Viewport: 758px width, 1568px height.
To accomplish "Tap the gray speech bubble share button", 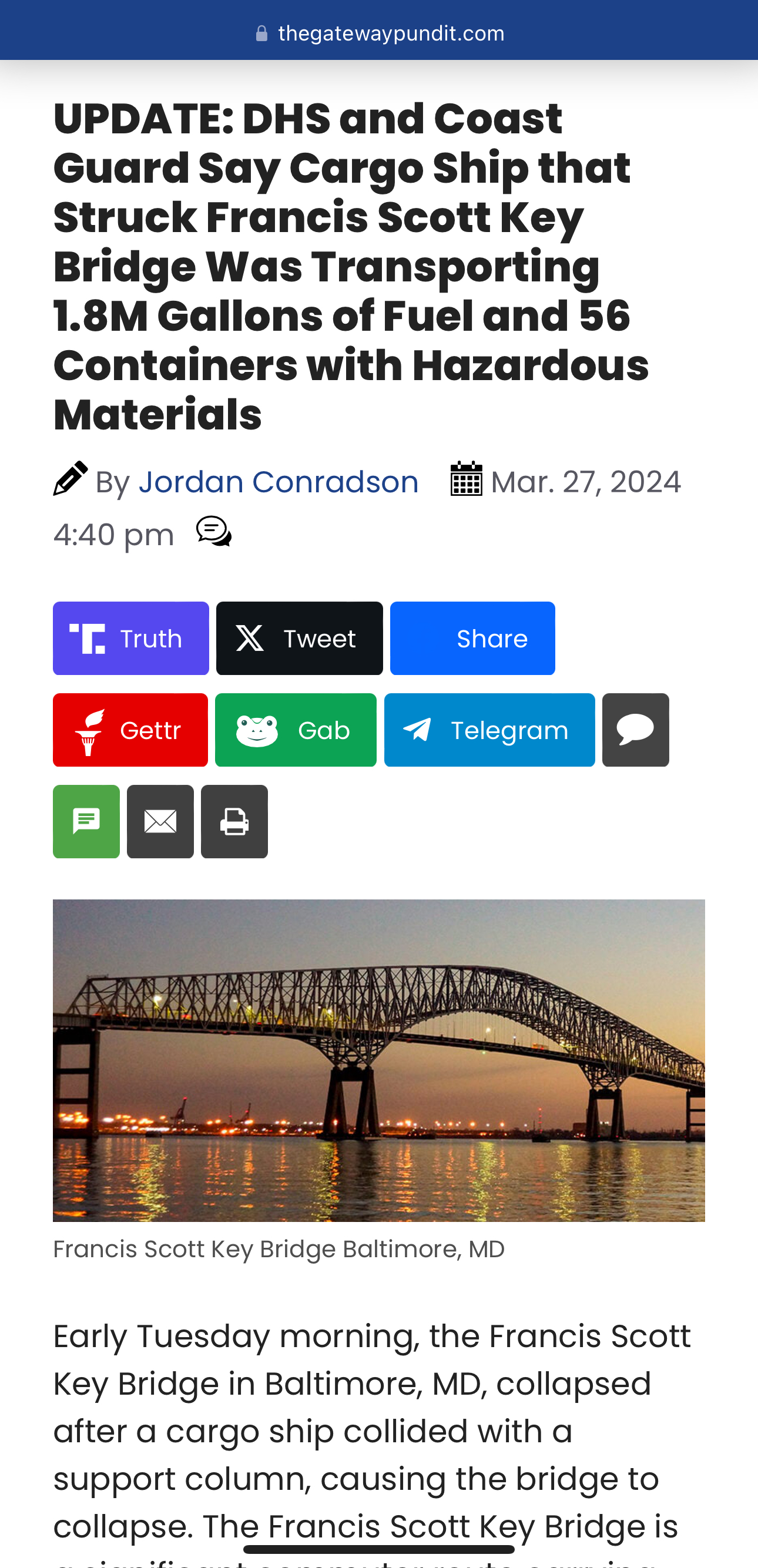I will click(636, 730).
